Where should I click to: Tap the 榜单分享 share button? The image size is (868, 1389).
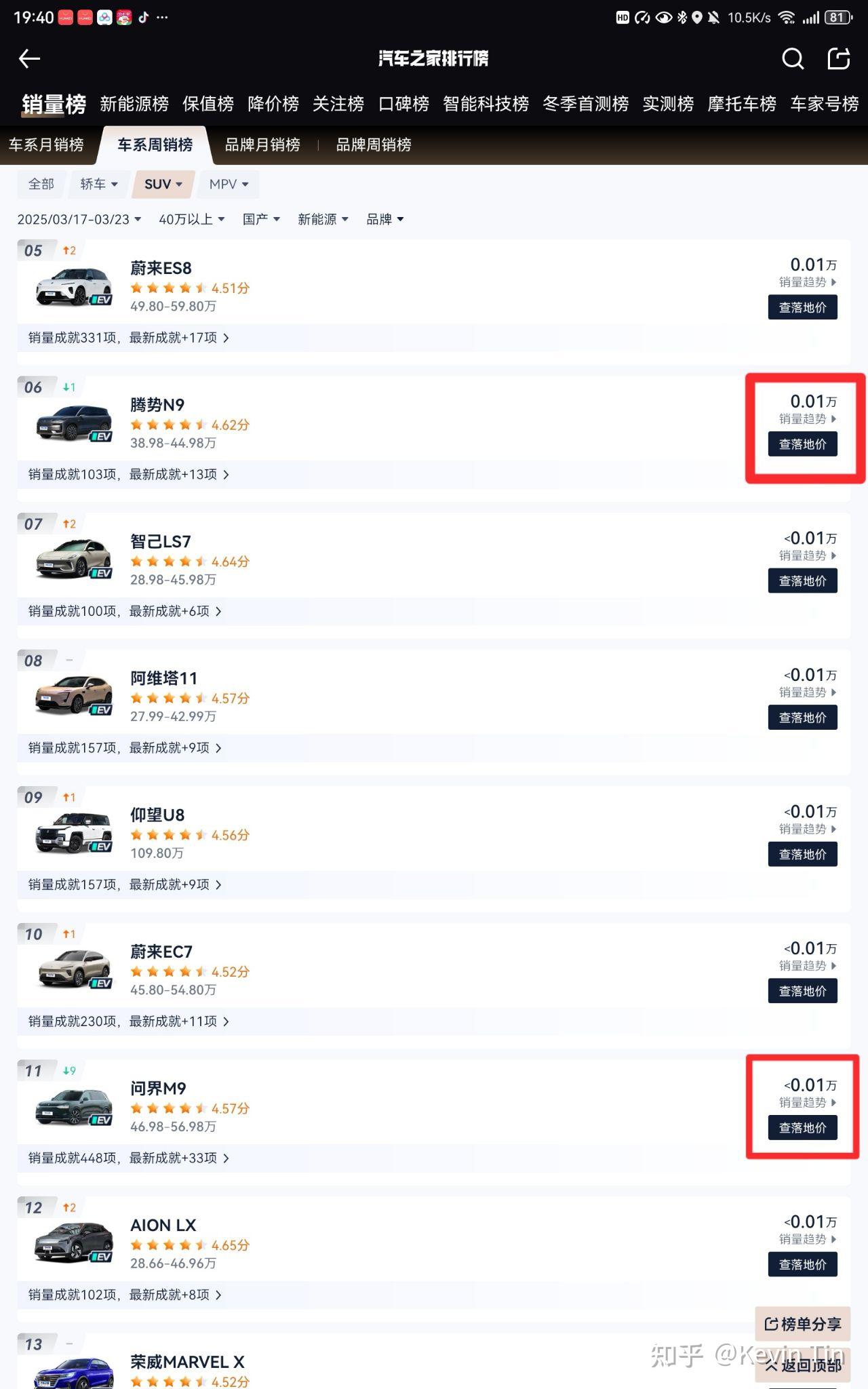click(802, 1324)
